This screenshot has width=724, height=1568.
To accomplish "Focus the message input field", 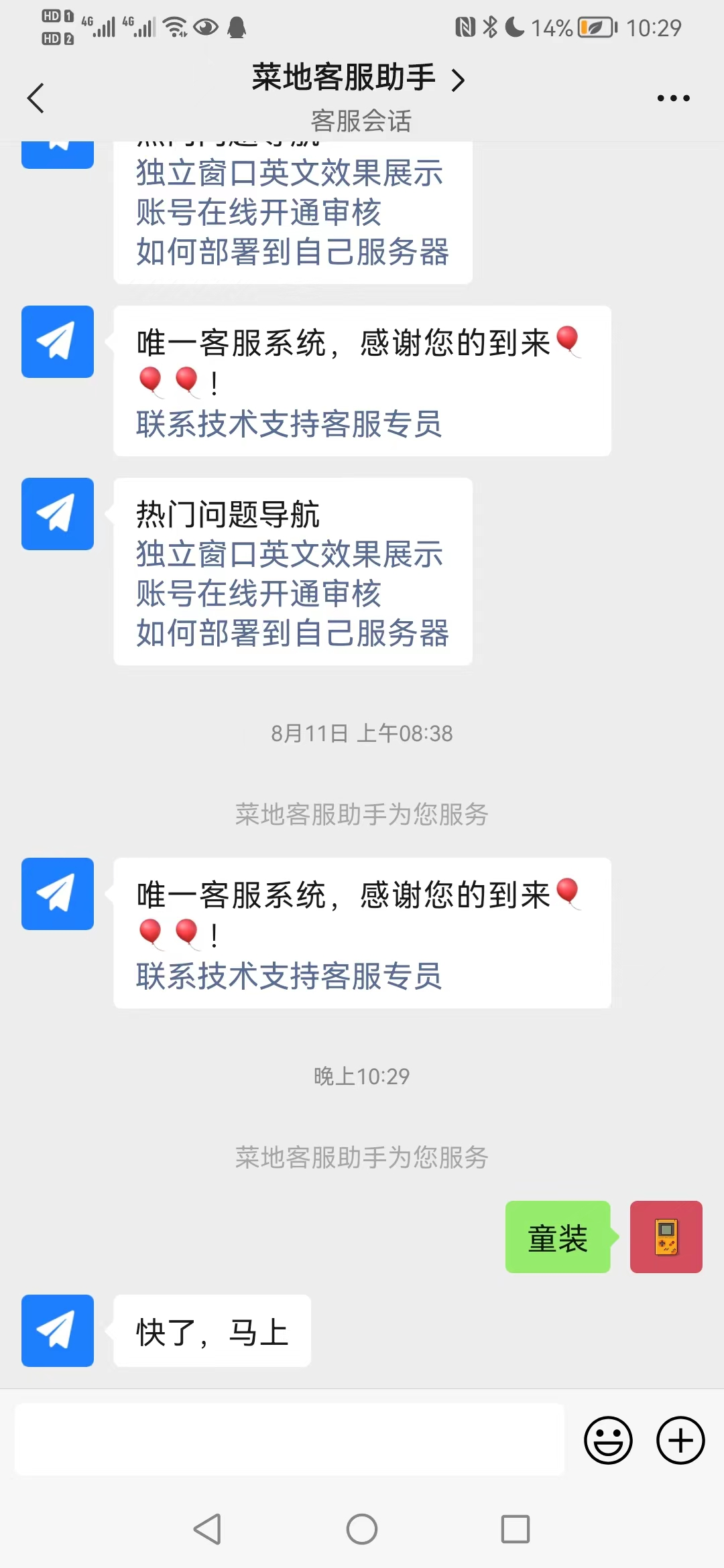I will pos(289,1439).
